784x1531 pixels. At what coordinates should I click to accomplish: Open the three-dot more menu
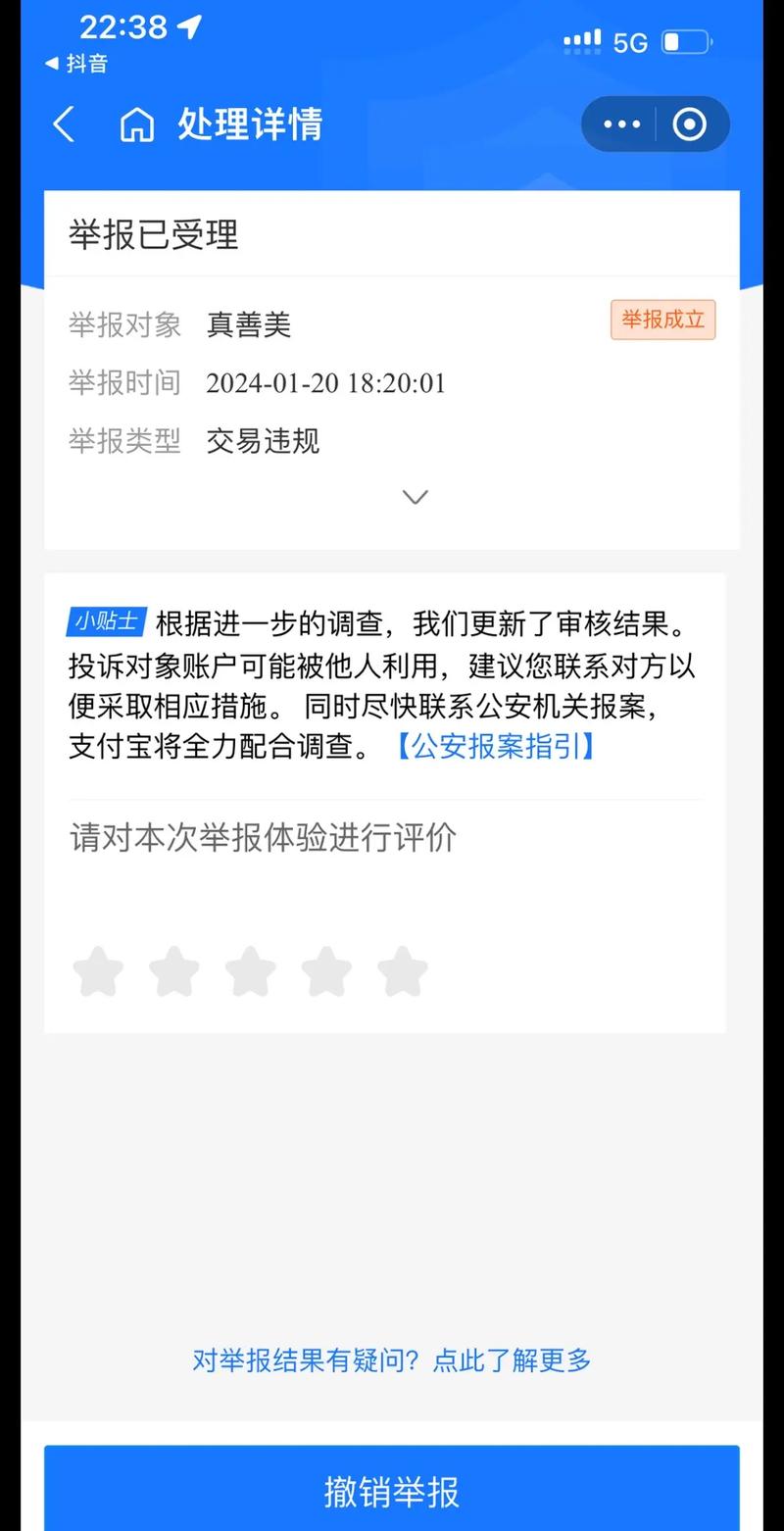pyautogui.click(x=621, y=124)
